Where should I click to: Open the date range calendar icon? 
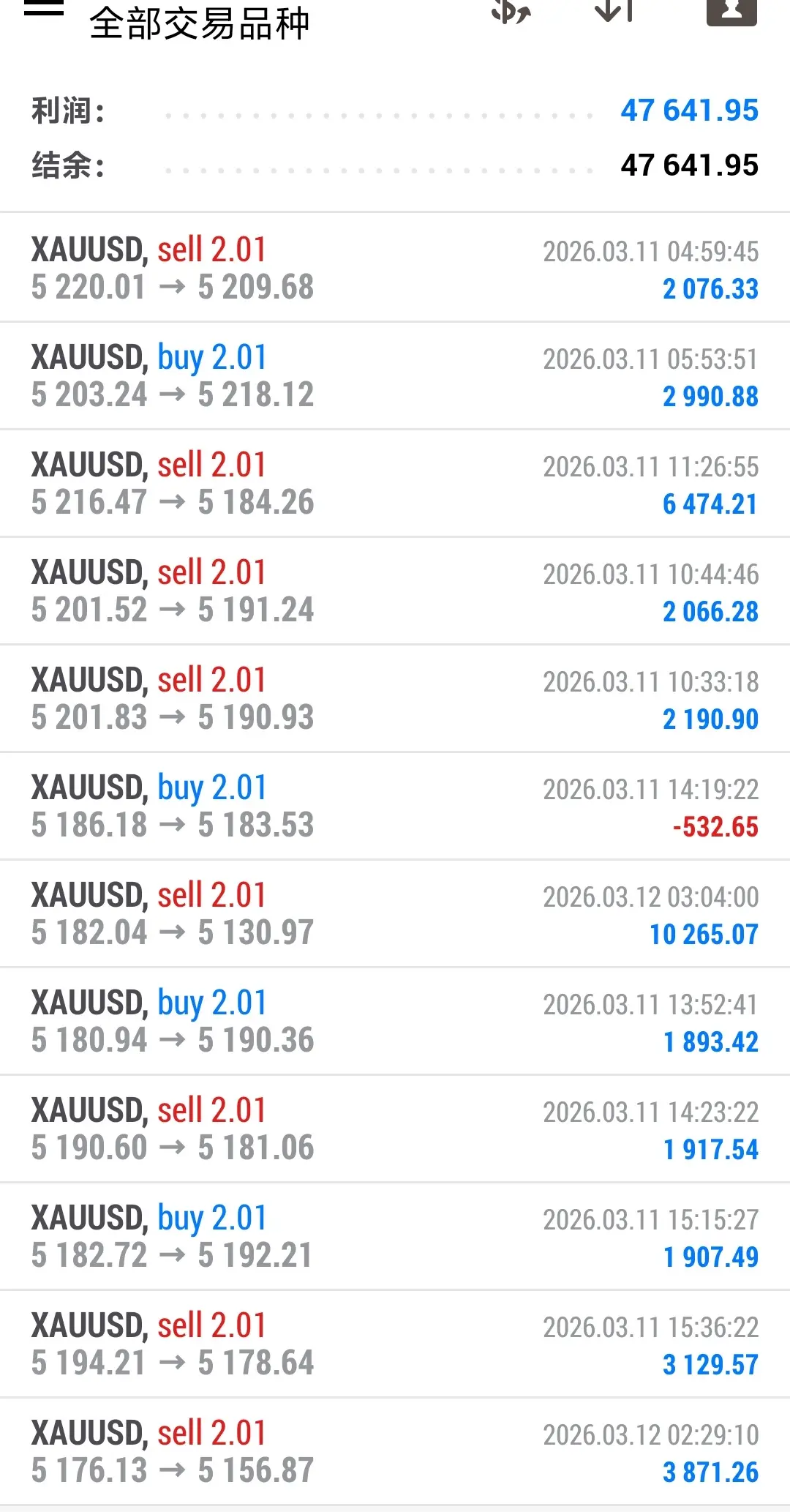[731, 10]
